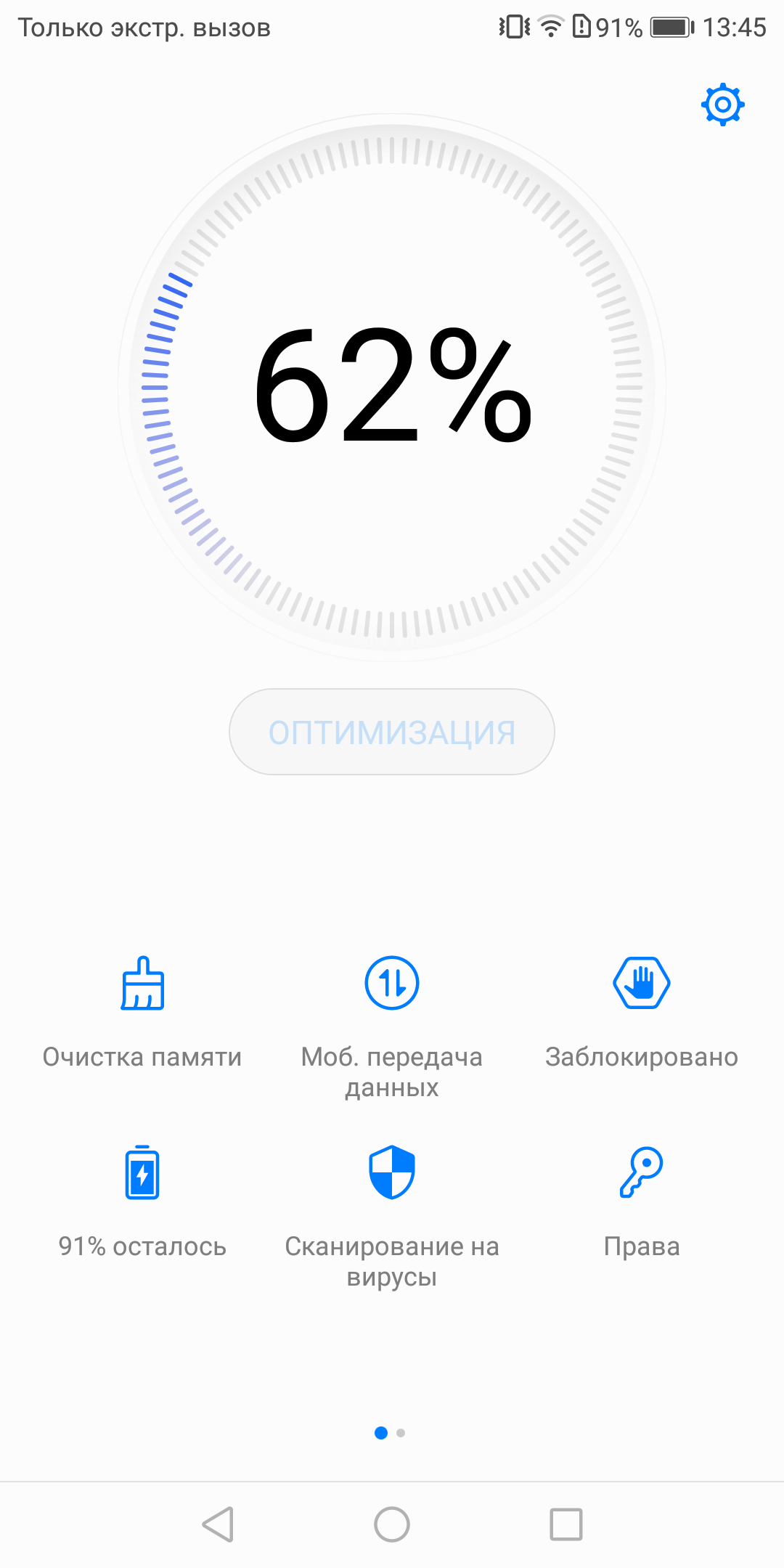The height and width of the screenshot is (1568, 784).
Task: Go to the home screen
Action: point(392,1524)
